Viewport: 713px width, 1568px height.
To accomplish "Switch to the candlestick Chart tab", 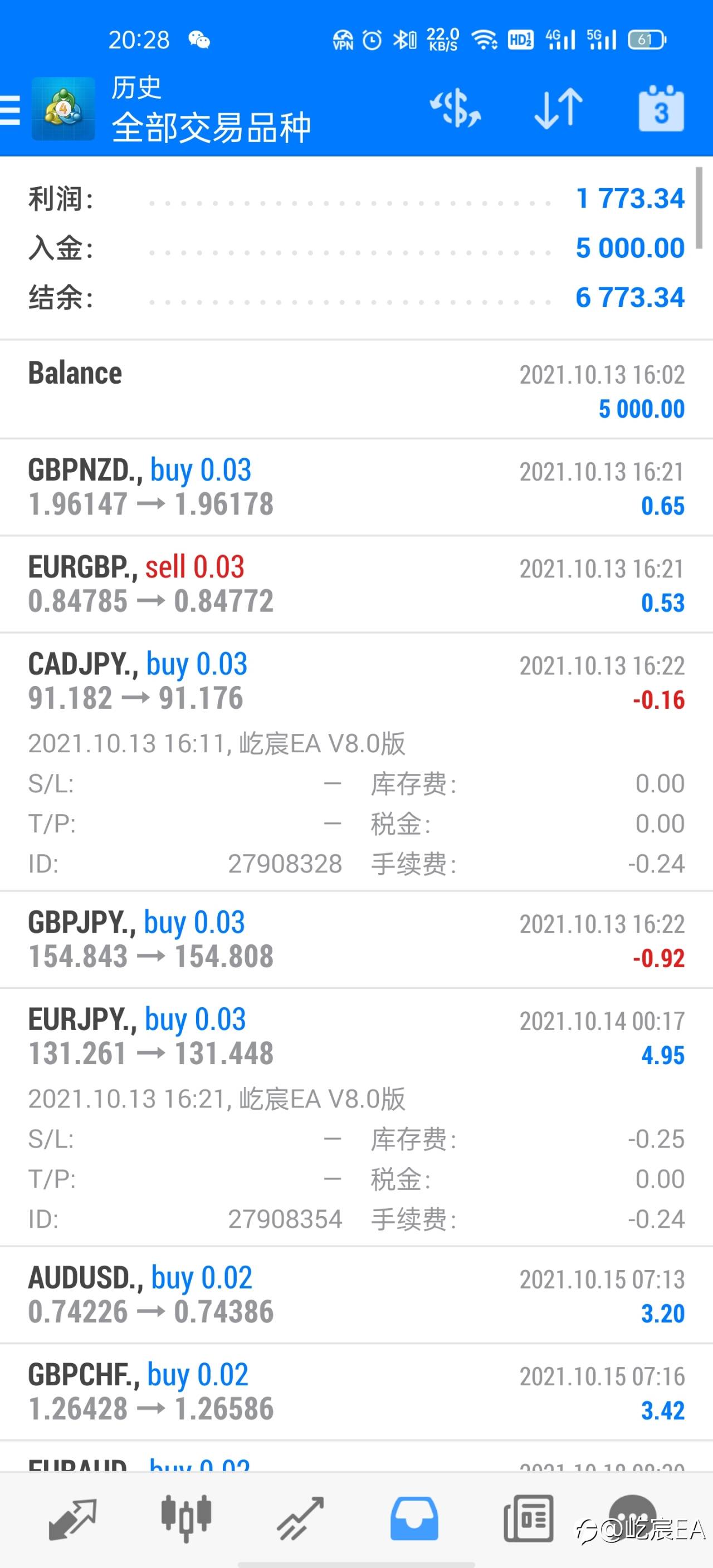I will point(185,1518).
